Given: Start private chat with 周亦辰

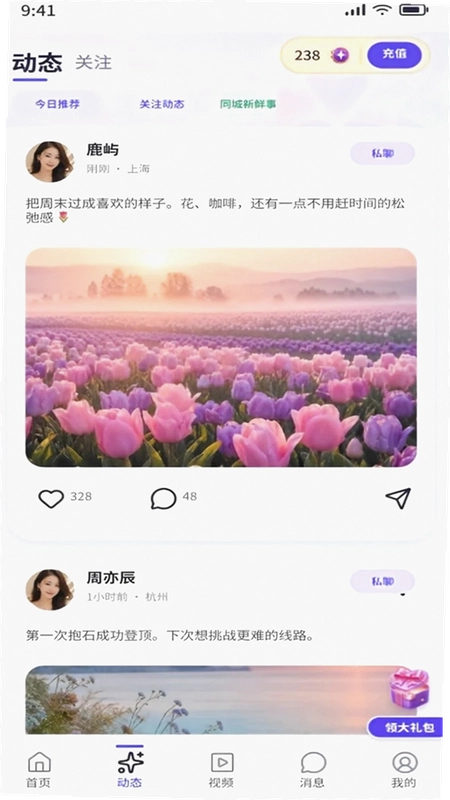Looking at the screenshot, I should 382,581.
